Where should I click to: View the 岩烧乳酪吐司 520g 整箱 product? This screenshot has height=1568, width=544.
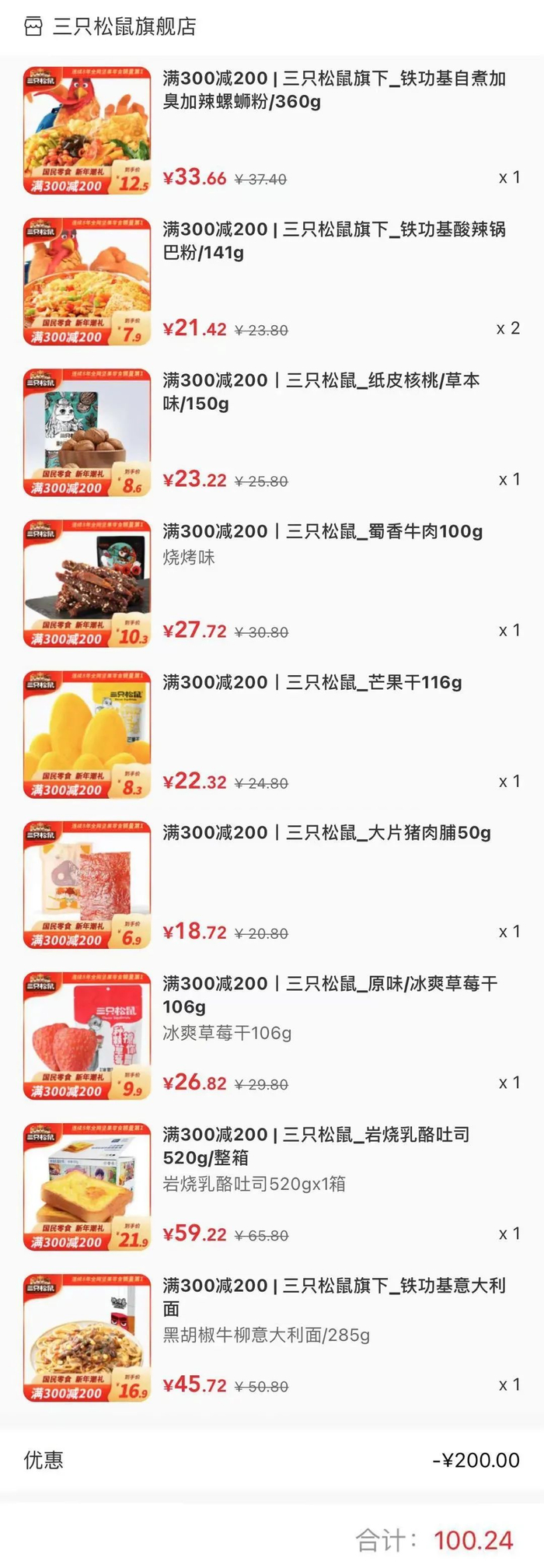[x=316, y=1146]
